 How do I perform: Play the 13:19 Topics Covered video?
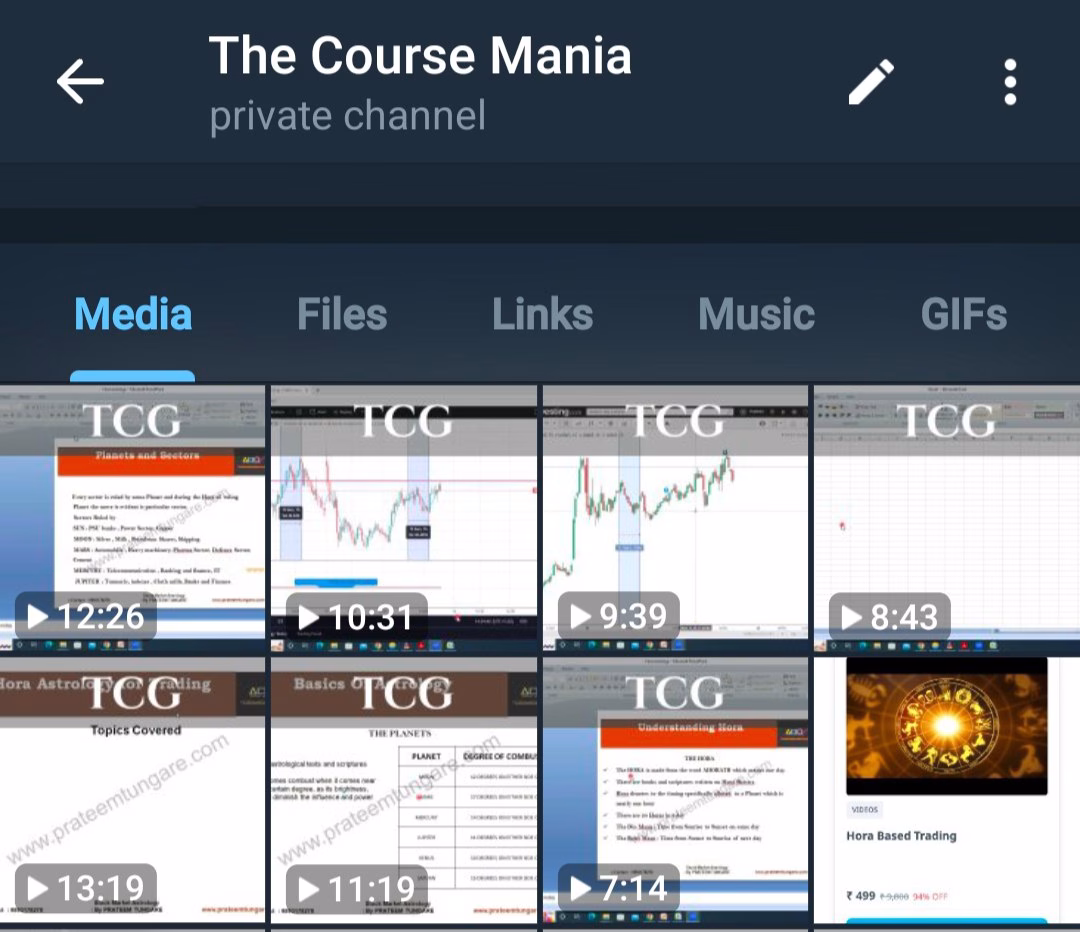(x=132, y=790)
